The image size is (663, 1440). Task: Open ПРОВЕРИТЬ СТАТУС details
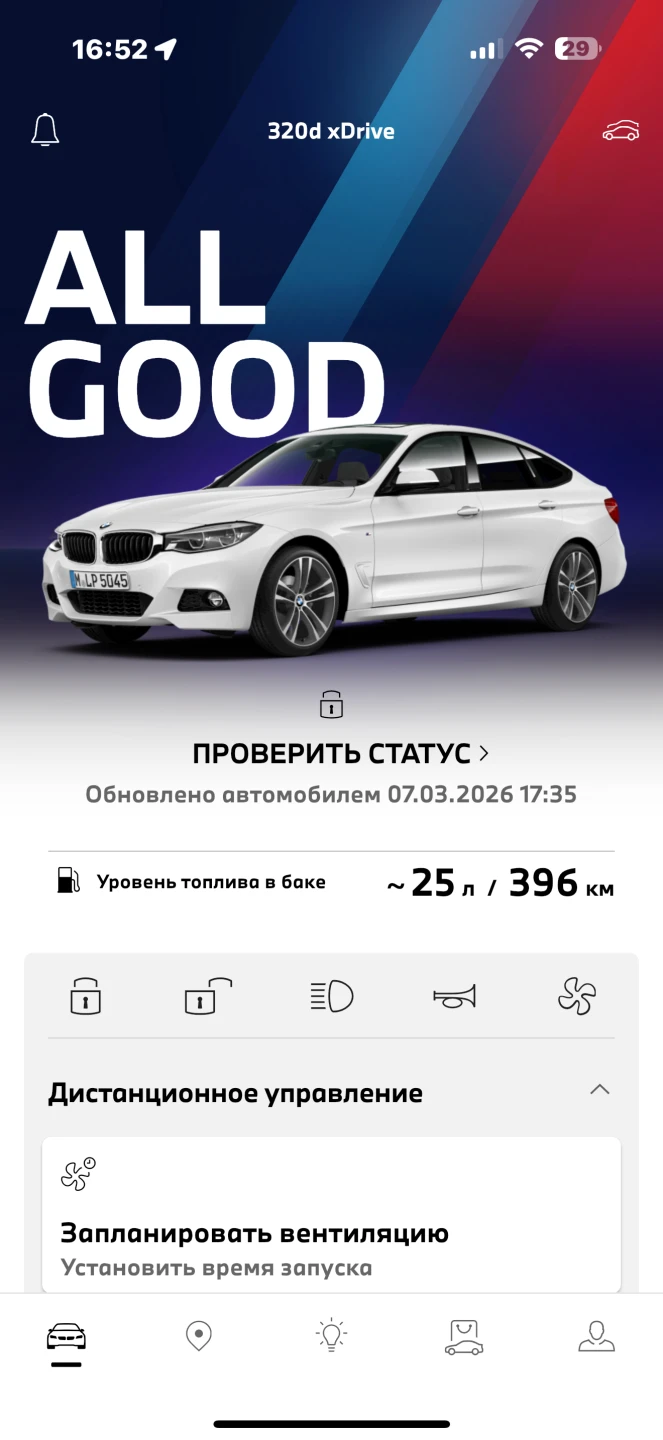pos(340,754)
